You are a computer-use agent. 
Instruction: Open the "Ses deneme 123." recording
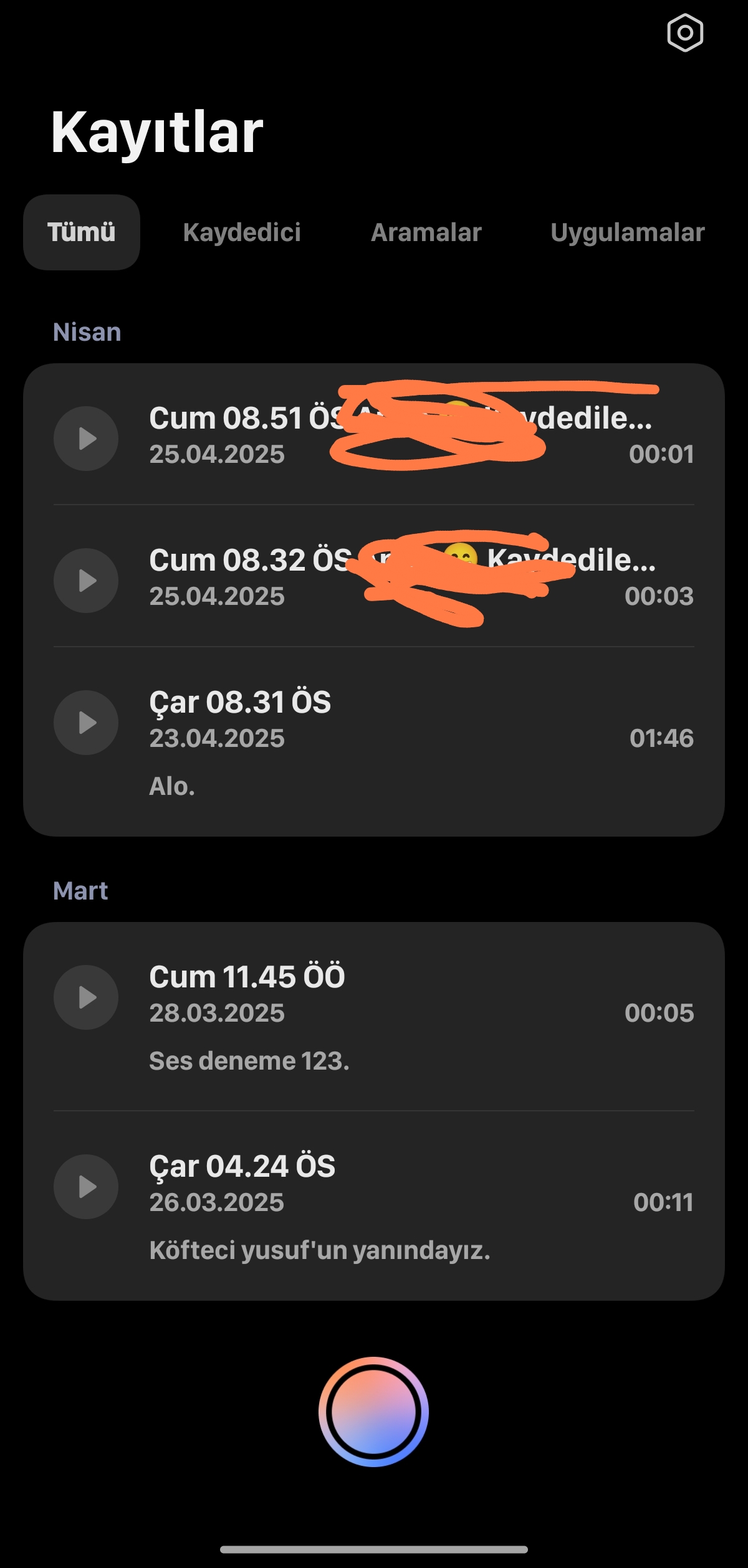pyautogui.click(x=374, y=1017)
